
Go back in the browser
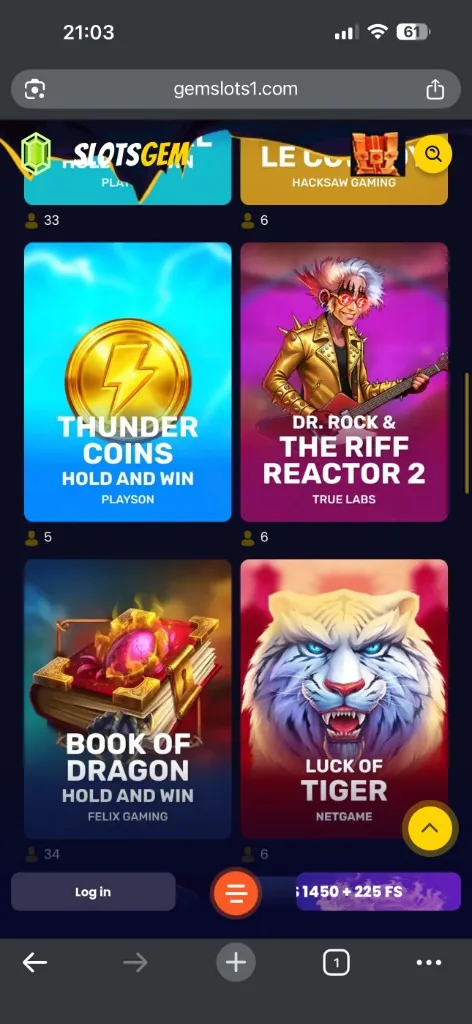tap(35, 963)
